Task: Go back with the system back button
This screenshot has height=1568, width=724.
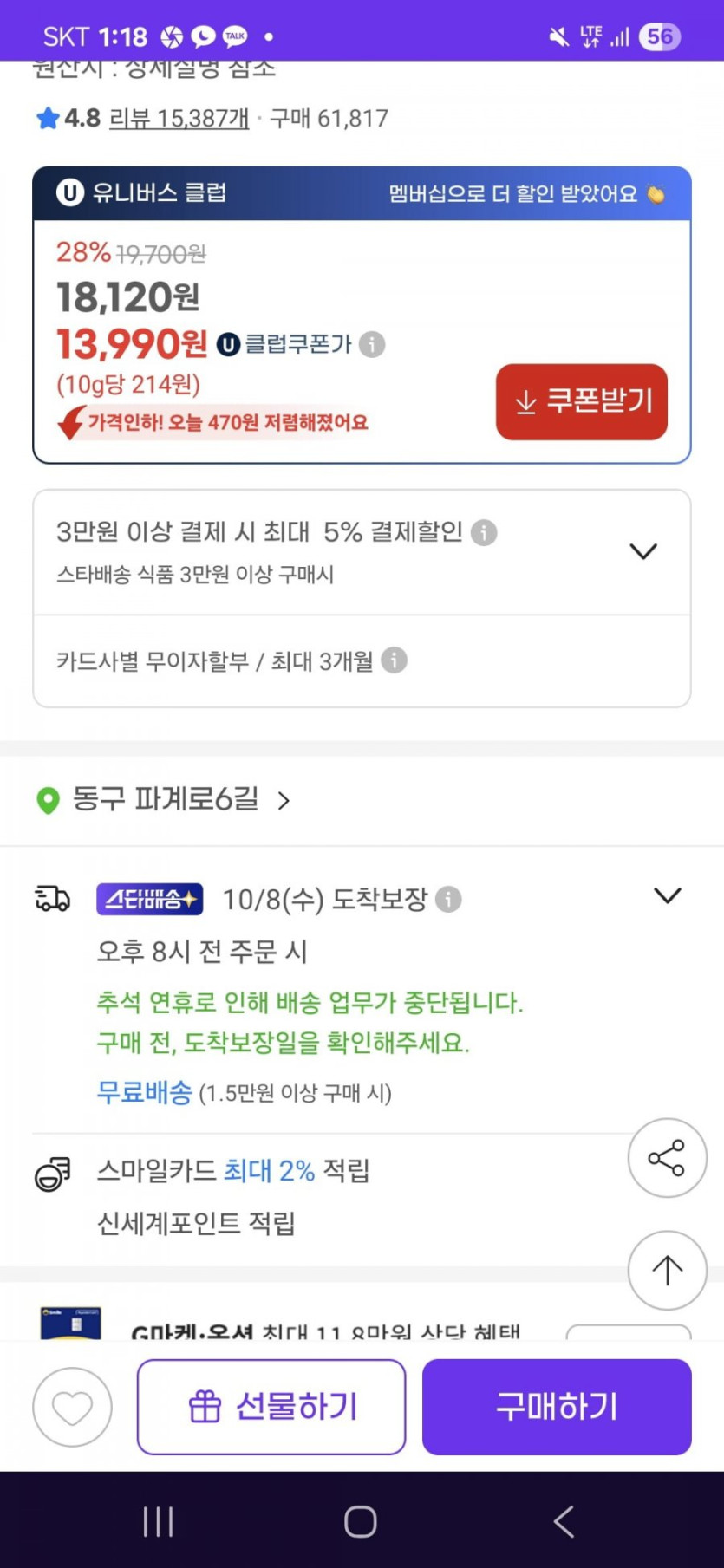Action: (564, 1521)
